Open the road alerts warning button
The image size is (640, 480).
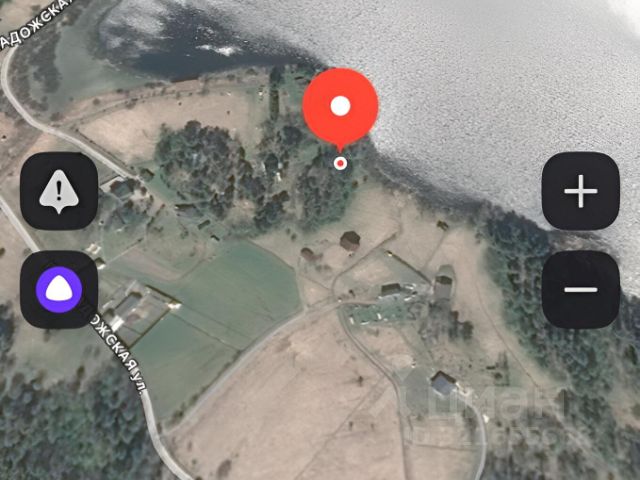coord(58,191)
